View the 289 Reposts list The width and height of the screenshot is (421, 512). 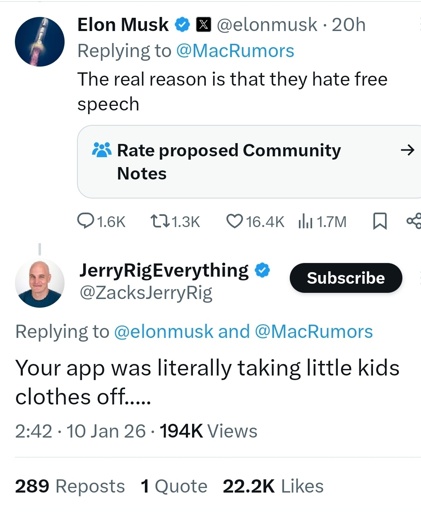click(70, 486)
